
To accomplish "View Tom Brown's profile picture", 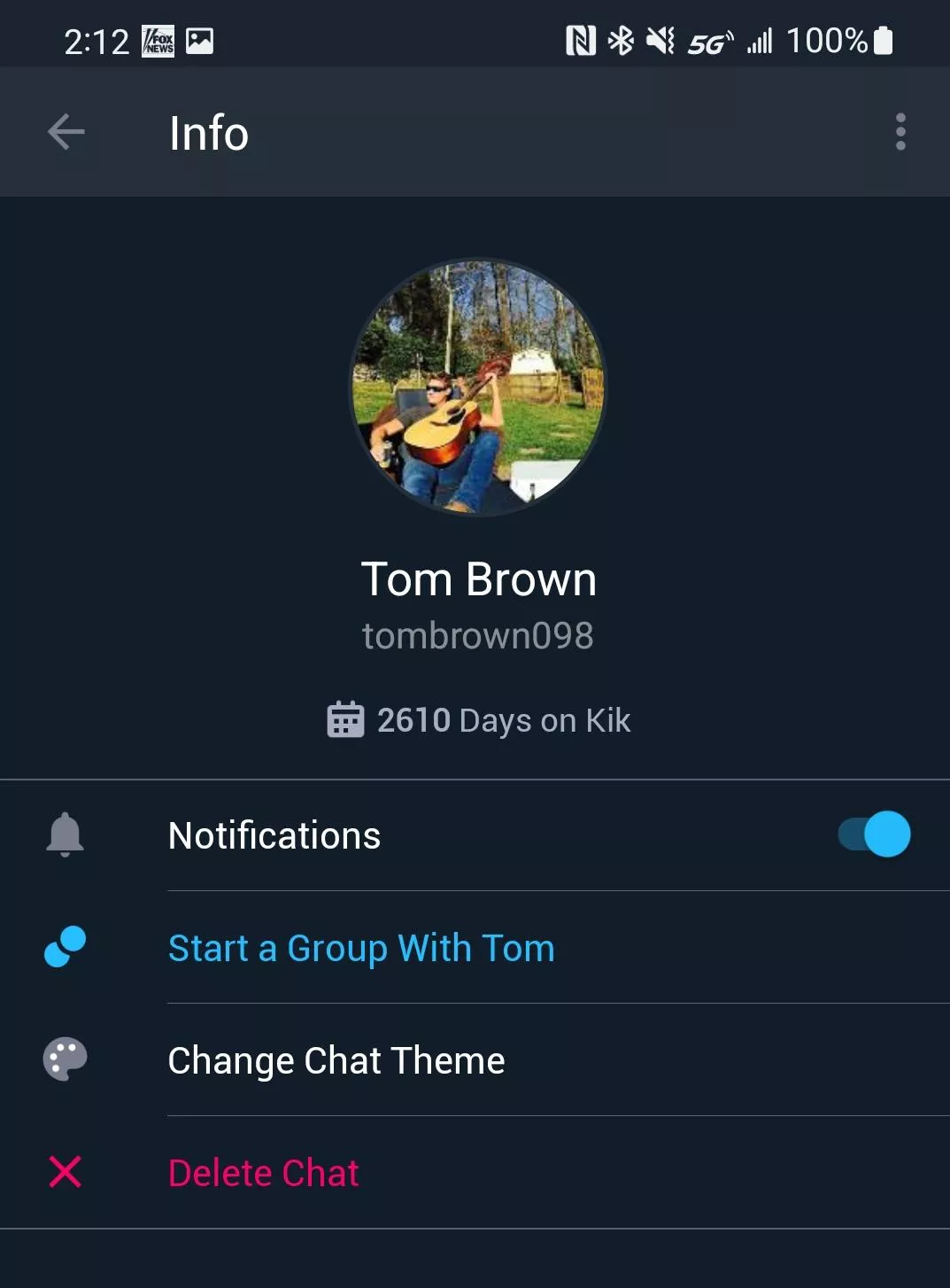I will tap(478, 387).
